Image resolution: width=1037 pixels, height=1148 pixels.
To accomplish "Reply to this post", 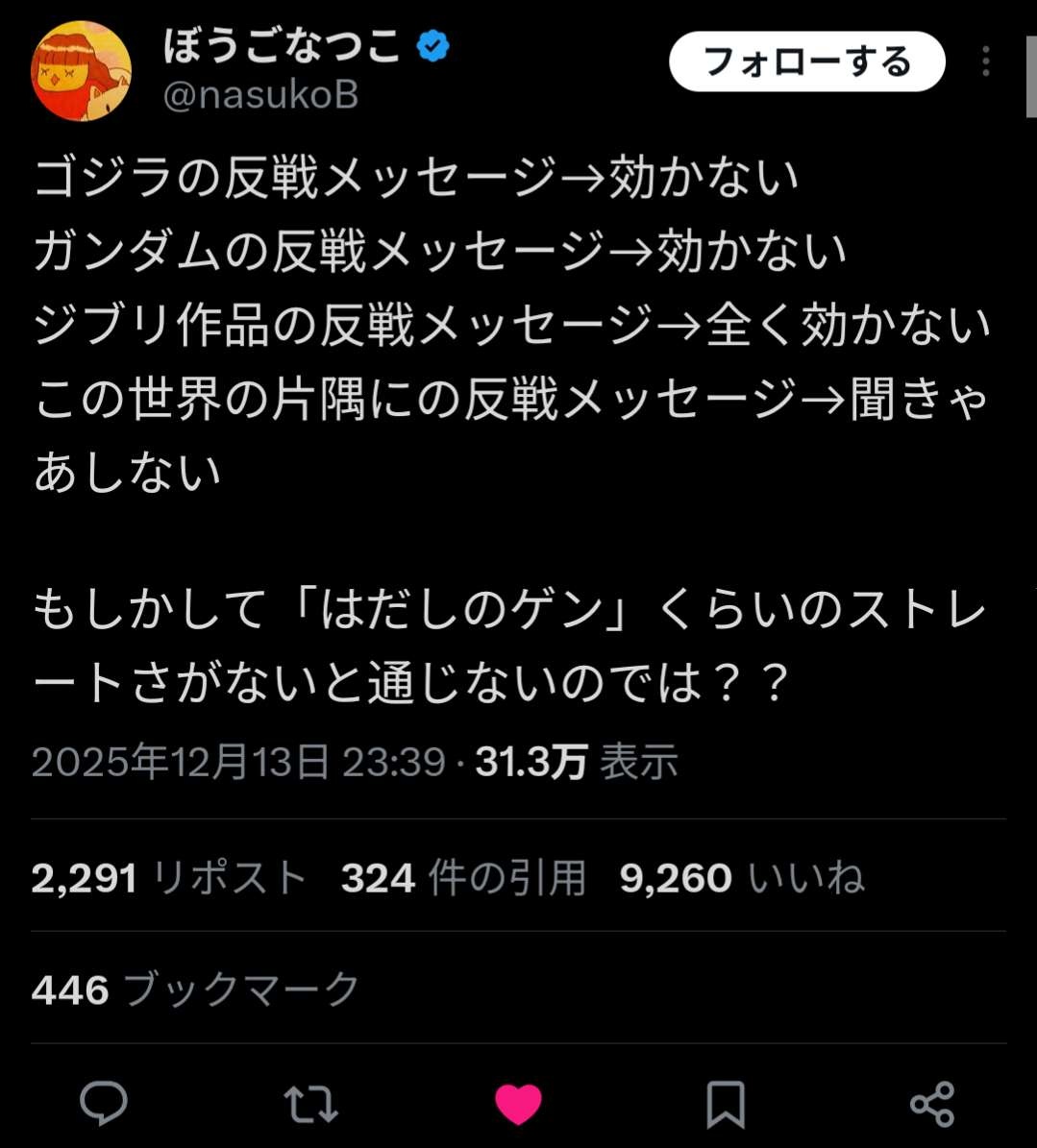I will [x=104, y=1103].
